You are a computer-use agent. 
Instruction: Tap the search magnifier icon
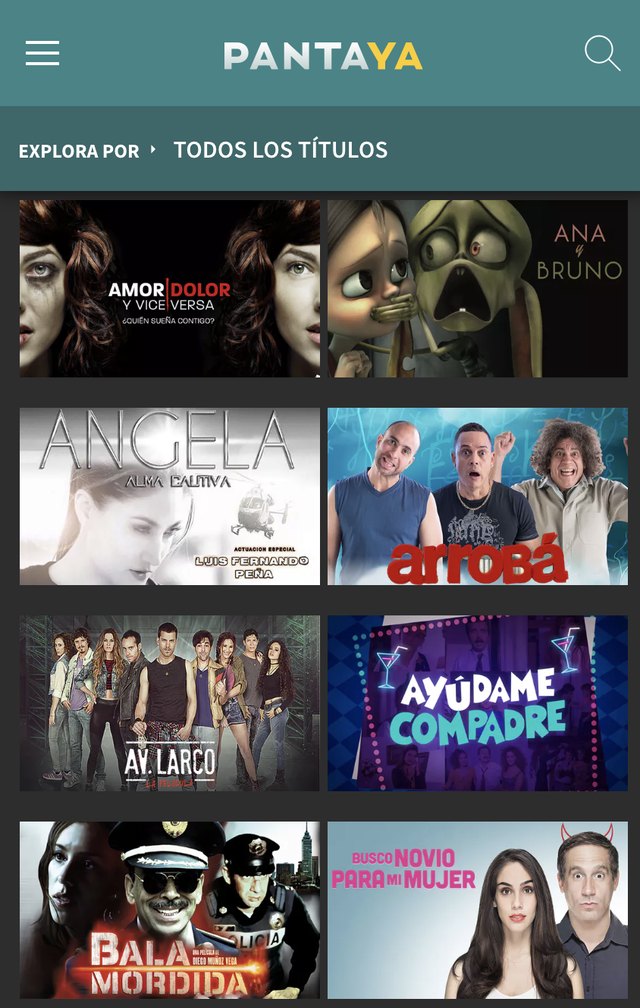(602, 54)
